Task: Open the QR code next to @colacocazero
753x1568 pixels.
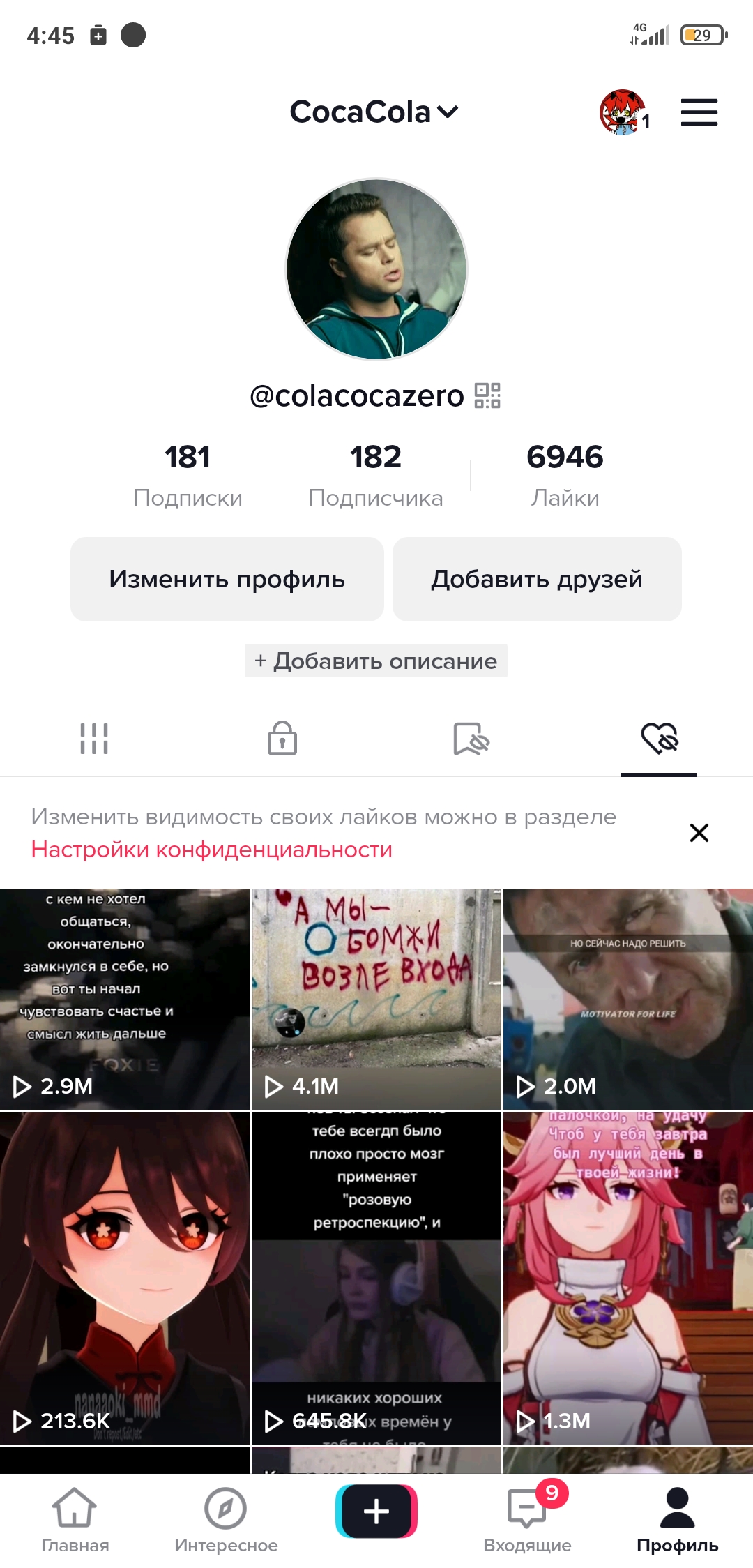Action: (x=487, y=395)
